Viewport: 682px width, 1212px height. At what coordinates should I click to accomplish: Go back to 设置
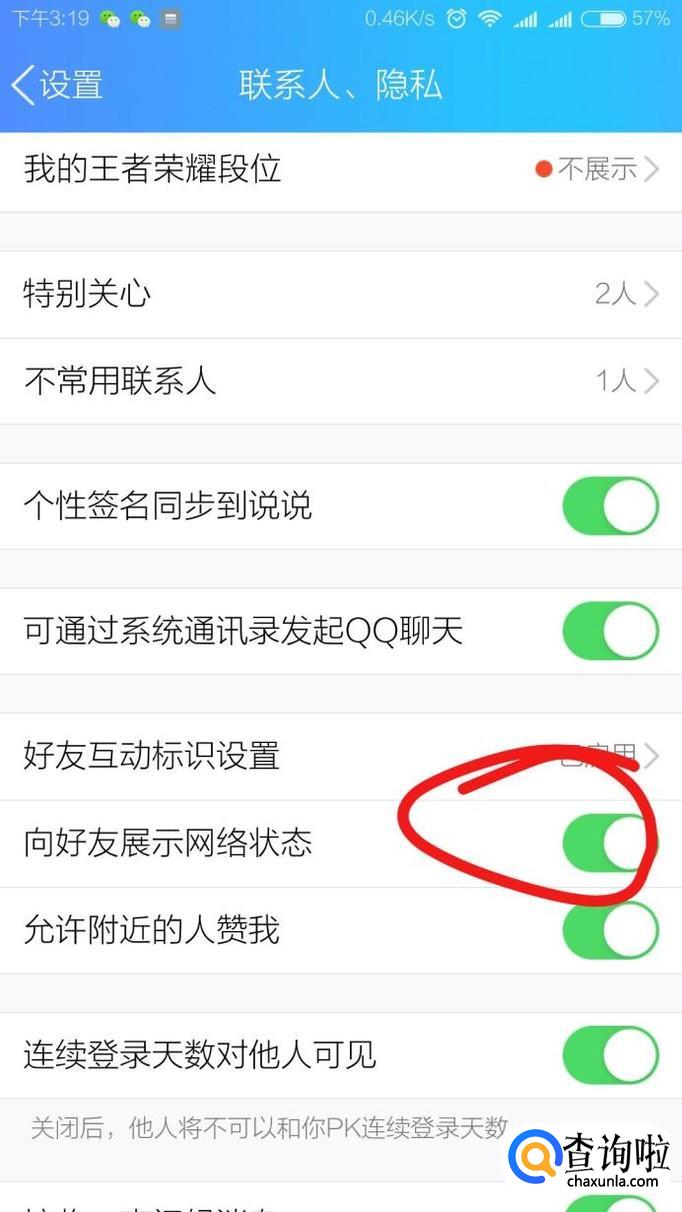click(57, 84)
